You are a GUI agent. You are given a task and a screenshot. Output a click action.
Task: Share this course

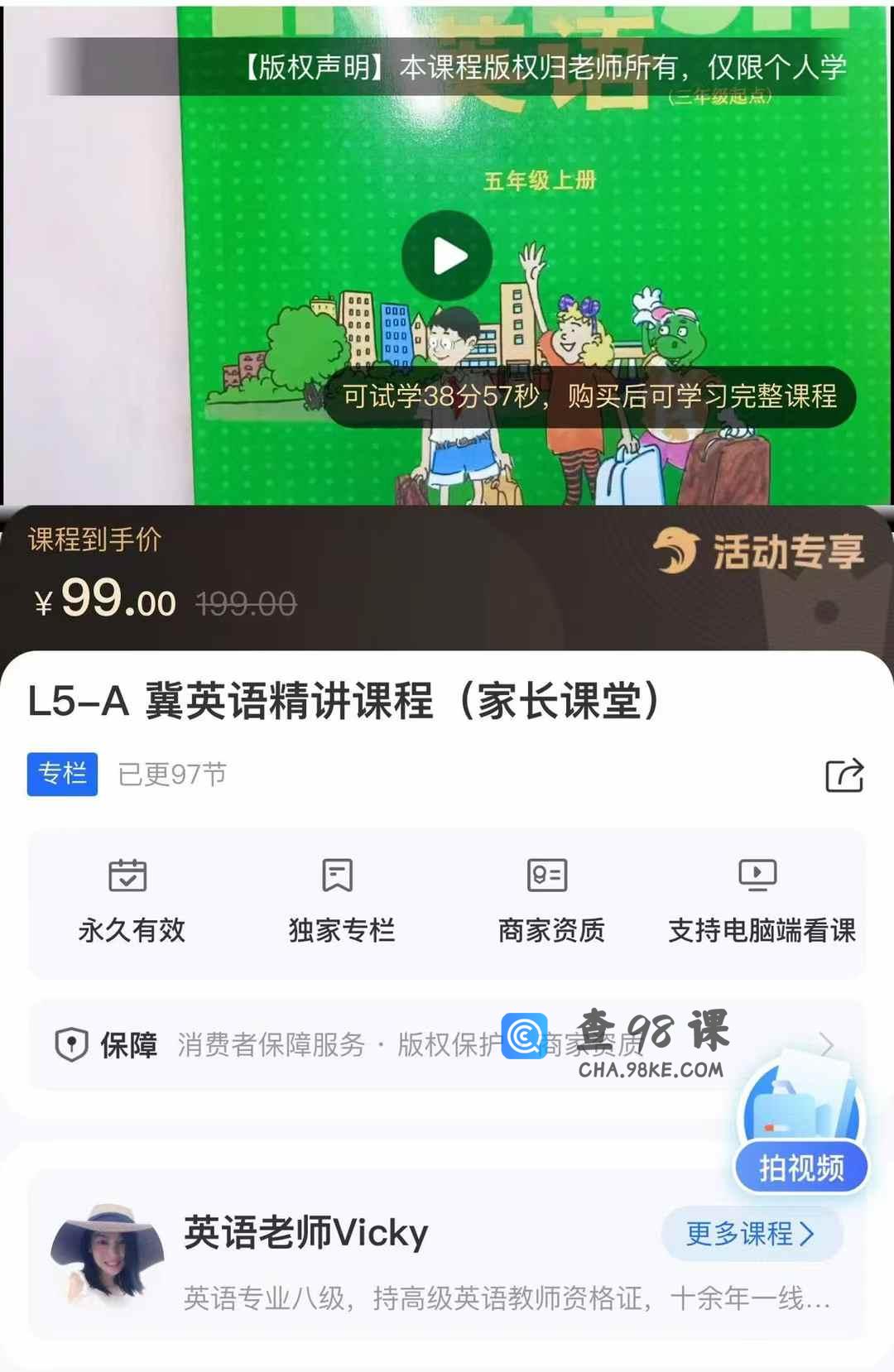pos(844,775)
